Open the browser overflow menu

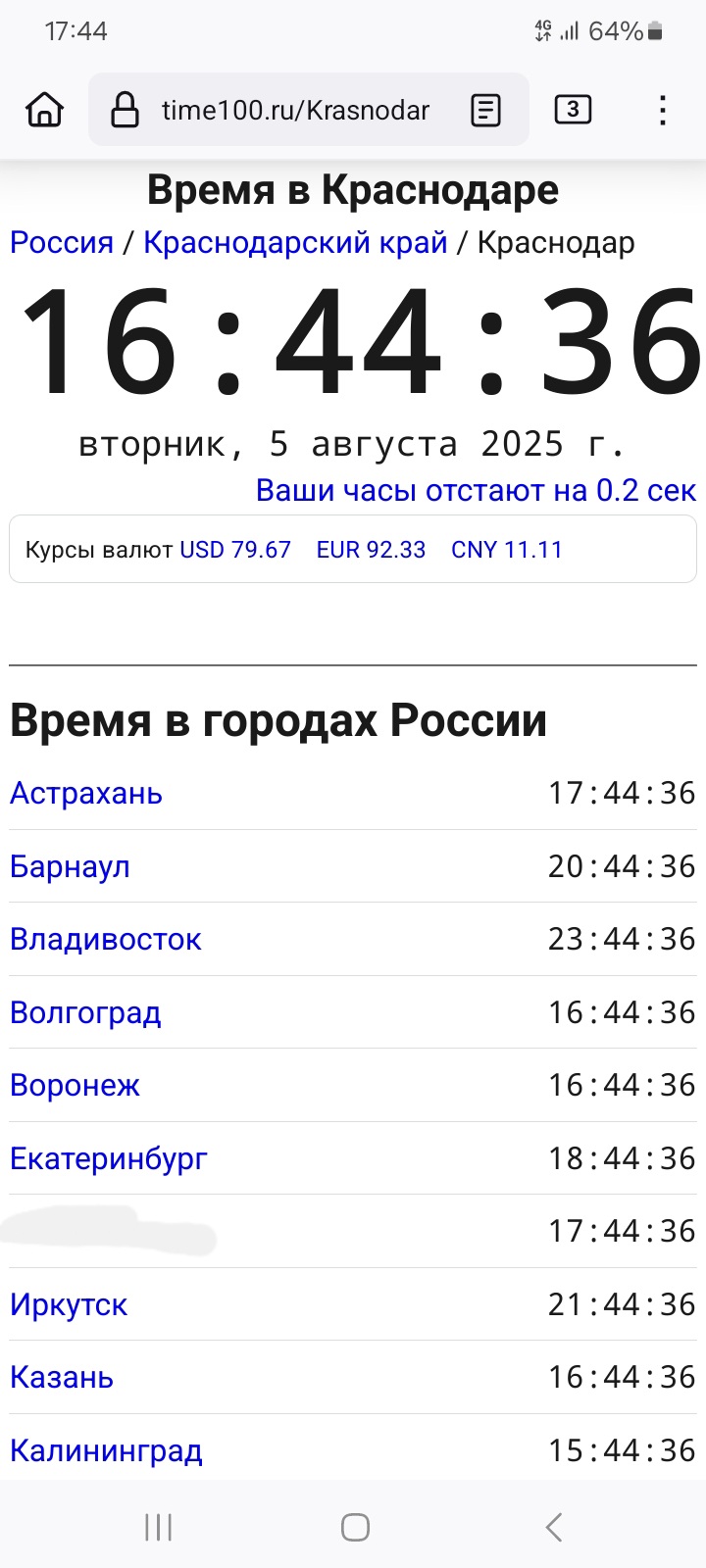point(663,110)
